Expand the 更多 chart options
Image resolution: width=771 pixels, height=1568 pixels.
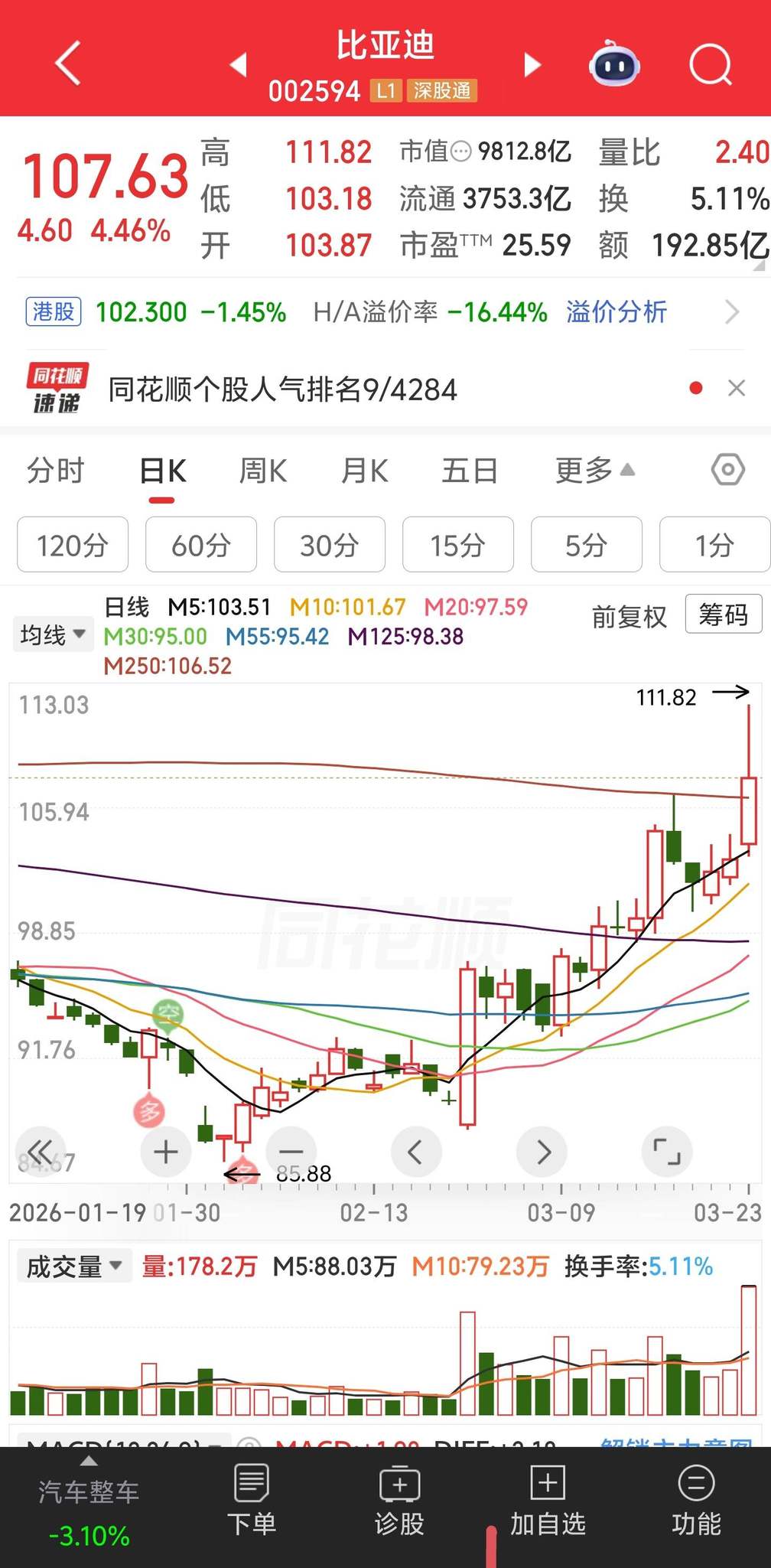click(x=594, y=471)
